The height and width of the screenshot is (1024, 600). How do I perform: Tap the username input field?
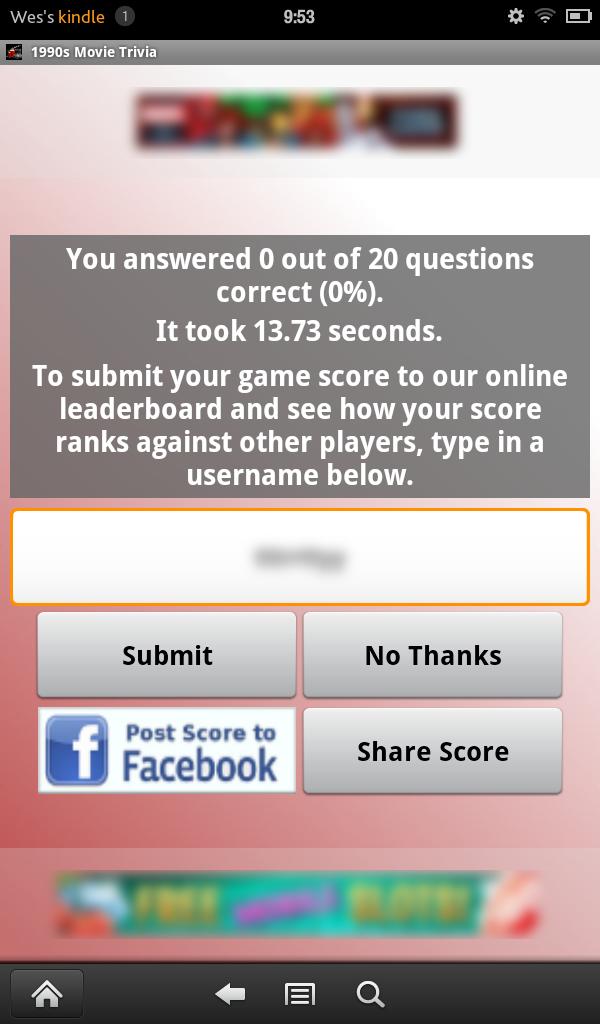[300, 557]
